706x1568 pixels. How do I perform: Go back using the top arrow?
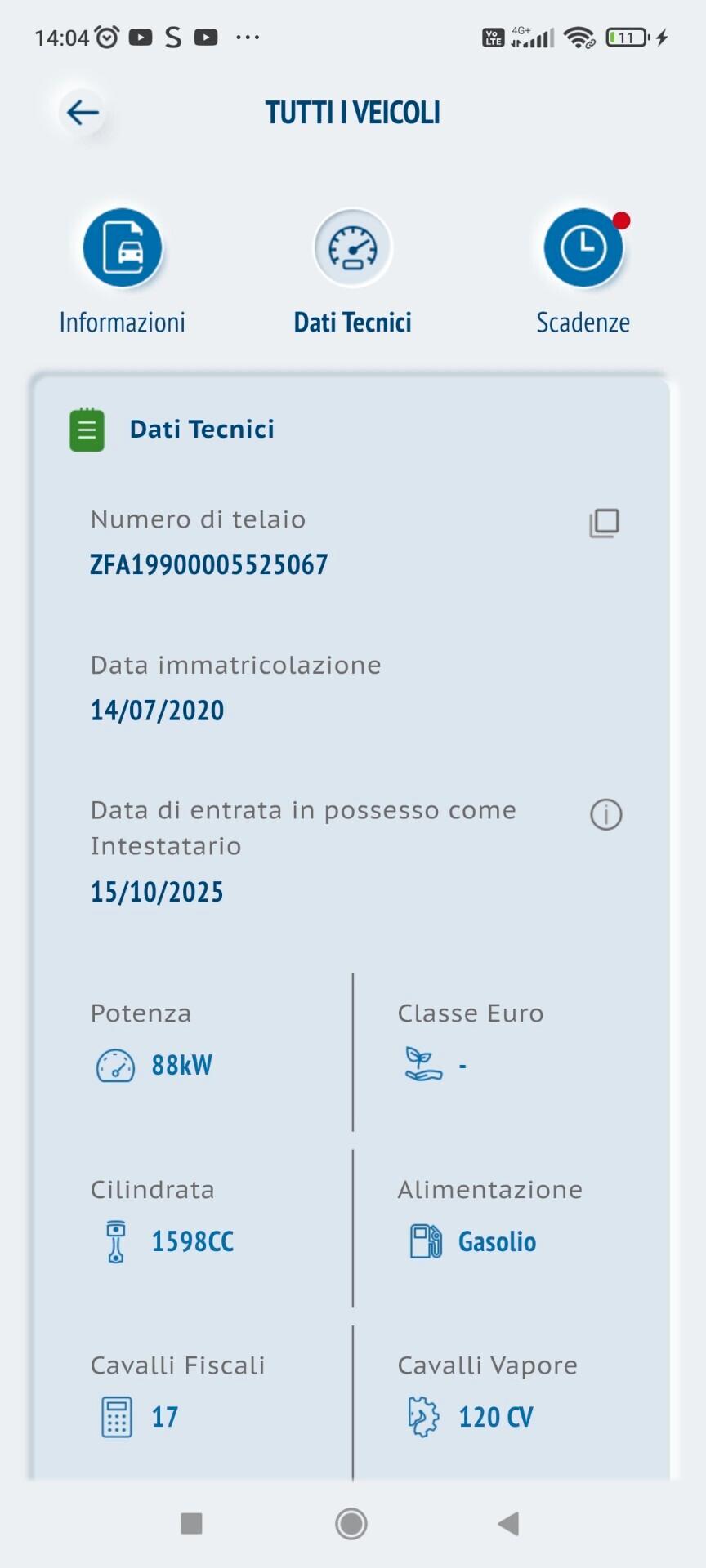83,113
